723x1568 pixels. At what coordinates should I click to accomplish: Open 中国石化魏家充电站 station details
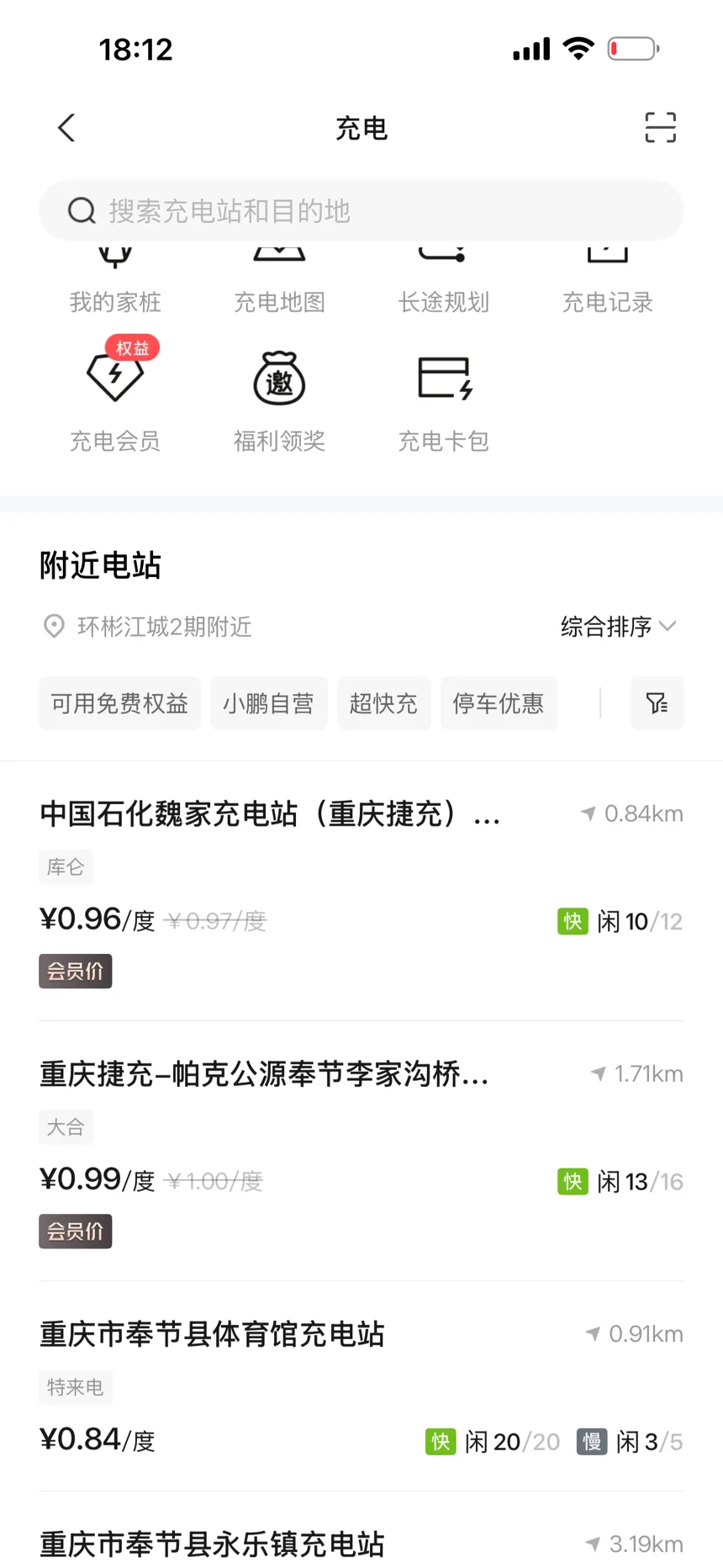361,892
